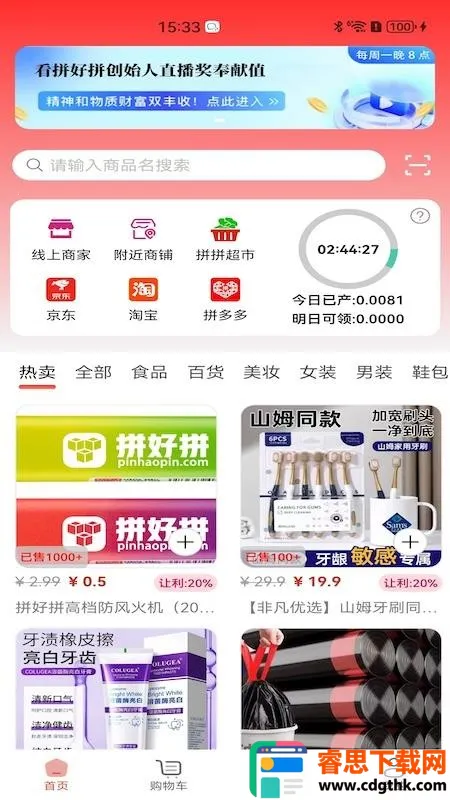The image size is (450, 800).
Task: Add the 拼好拼 lighter to cart
Action: (185, 542)
